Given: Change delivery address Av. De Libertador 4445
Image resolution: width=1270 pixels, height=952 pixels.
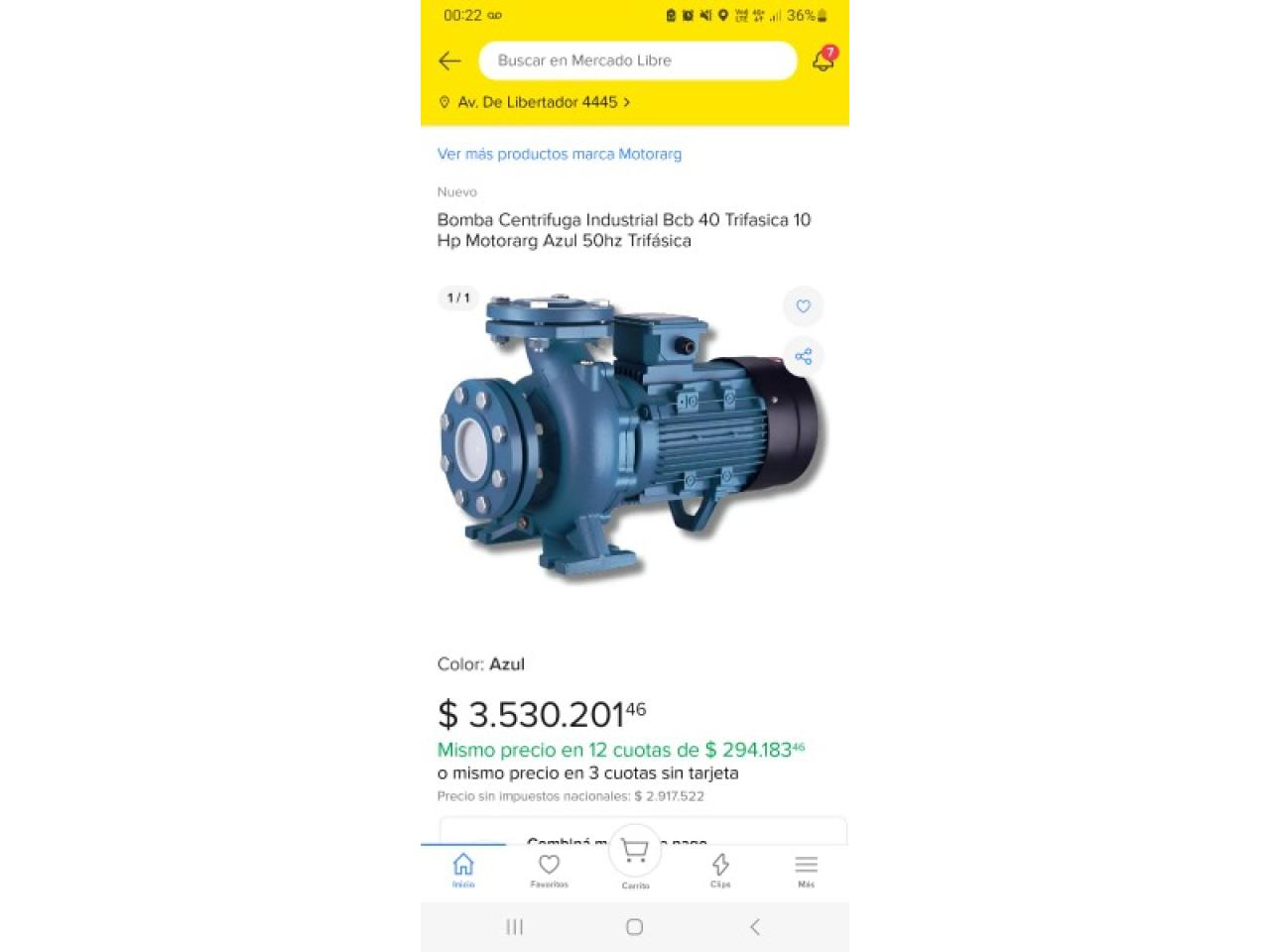Looking at the screenshot, I should pyautogui.click(x=536, y=102).
